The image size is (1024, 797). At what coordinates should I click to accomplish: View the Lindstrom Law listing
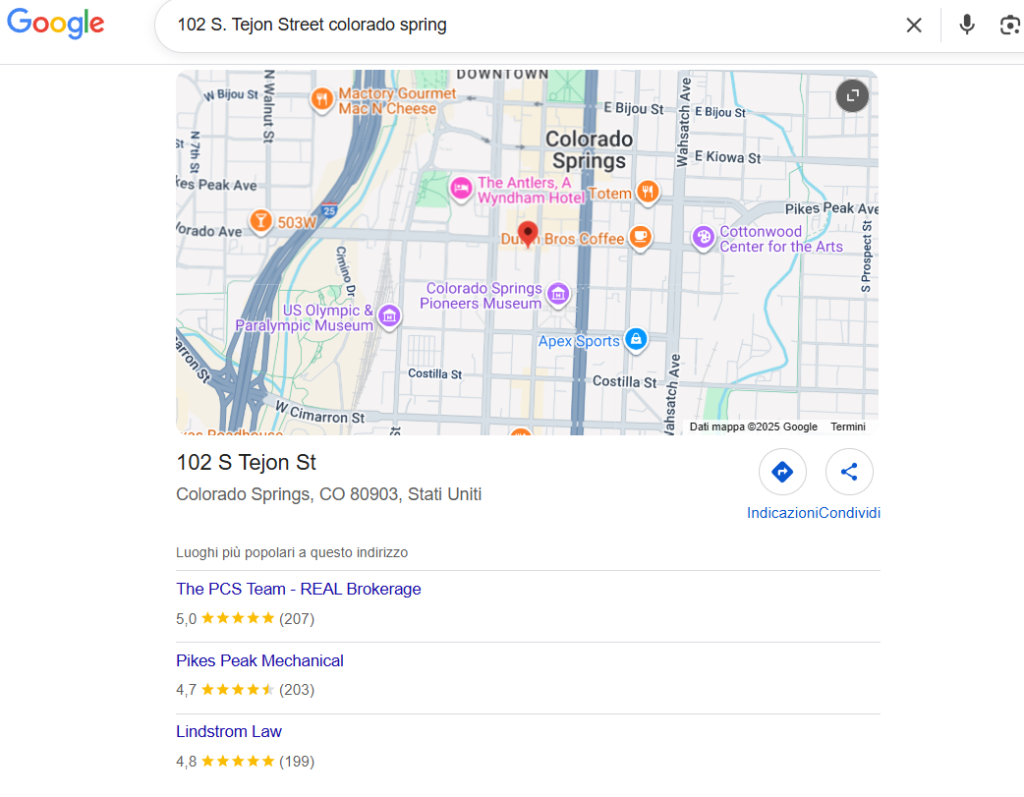click(x=229, y=732)
